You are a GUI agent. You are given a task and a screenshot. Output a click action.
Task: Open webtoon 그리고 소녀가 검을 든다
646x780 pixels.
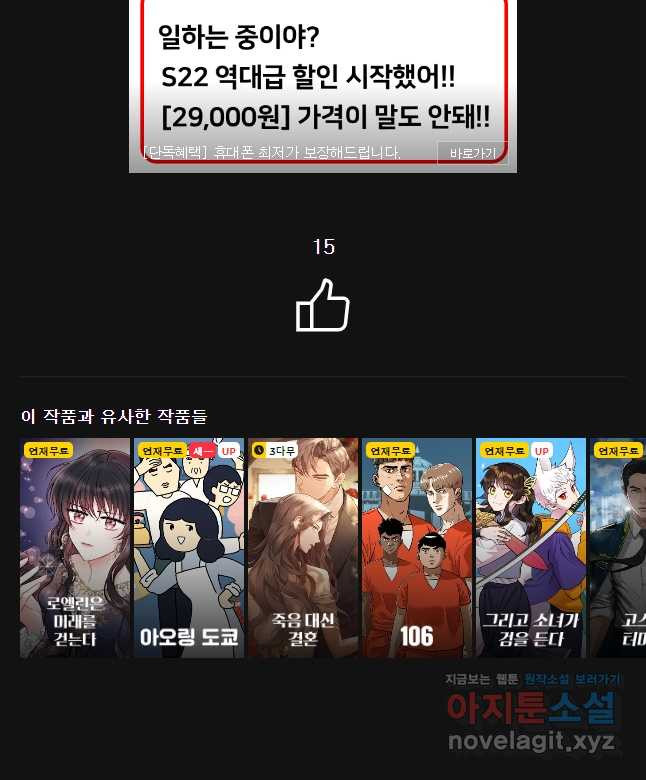point(530,547)
